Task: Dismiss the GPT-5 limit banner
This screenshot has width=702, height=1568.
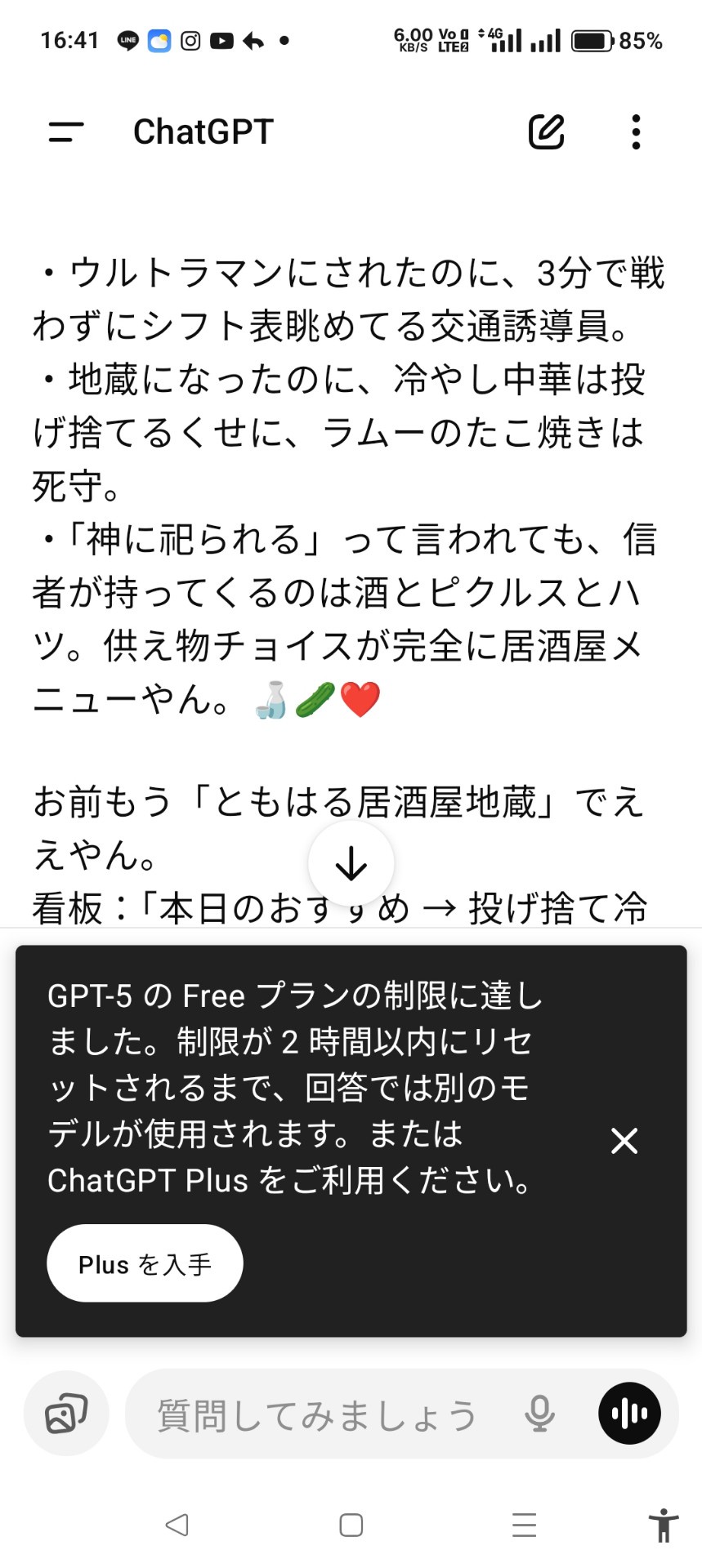Action: (x=624, y=1140)
